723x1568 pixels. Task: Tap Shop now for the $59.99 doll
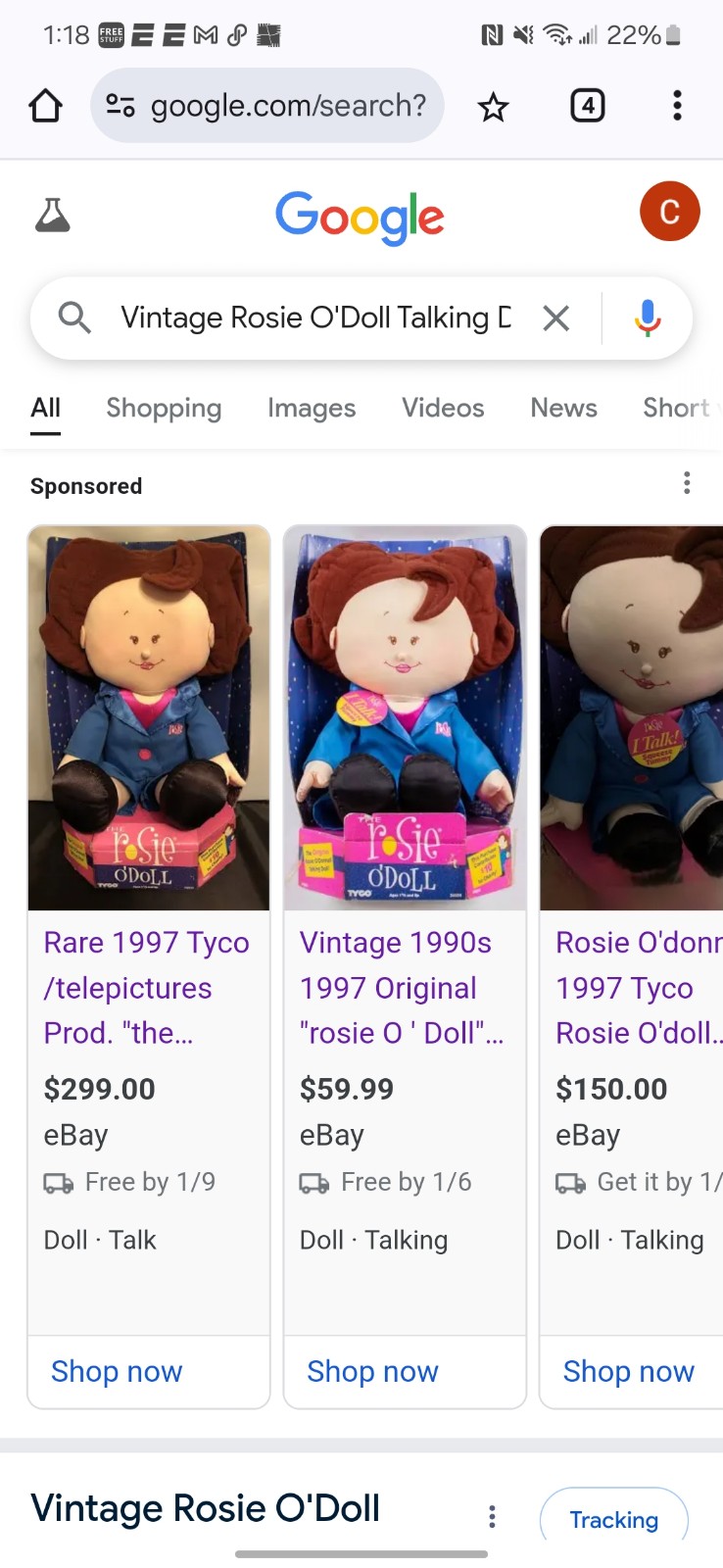click(x=372, y=1371)
